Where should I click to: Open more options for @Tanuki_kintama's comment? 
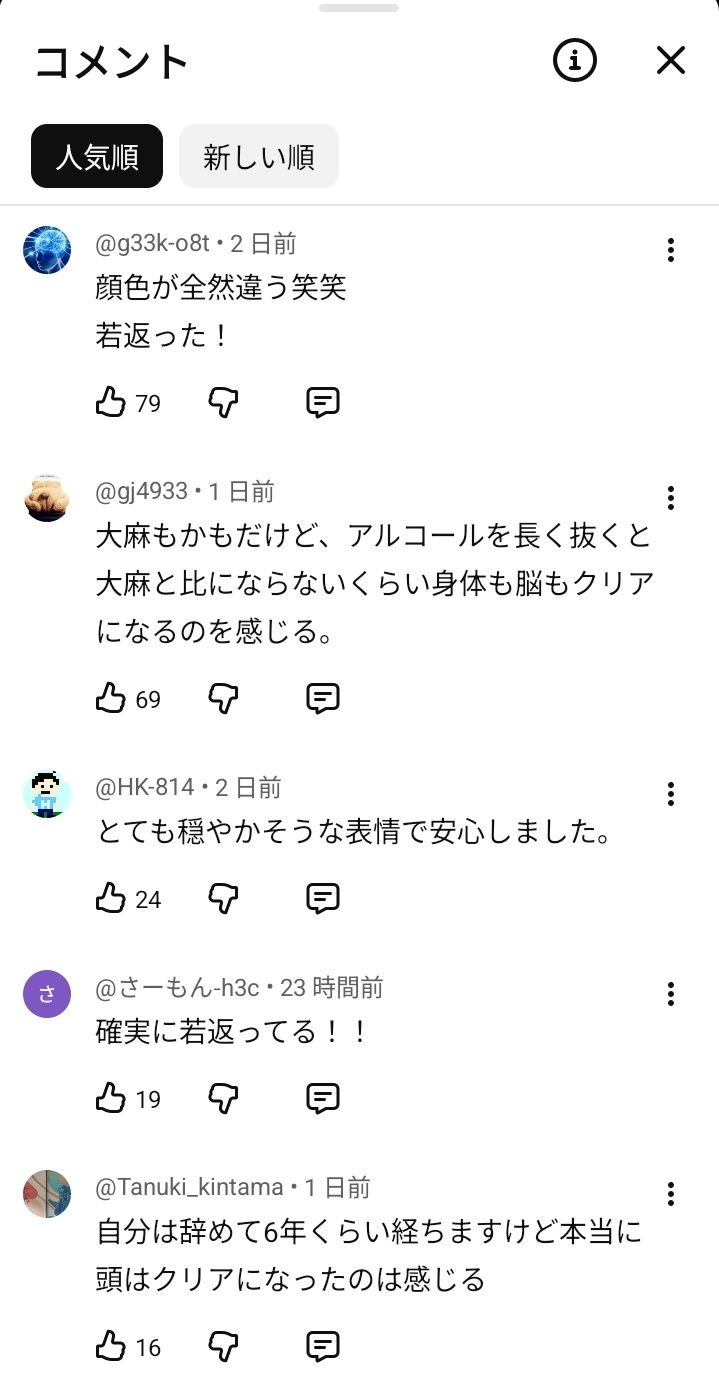click(670, 1193)
